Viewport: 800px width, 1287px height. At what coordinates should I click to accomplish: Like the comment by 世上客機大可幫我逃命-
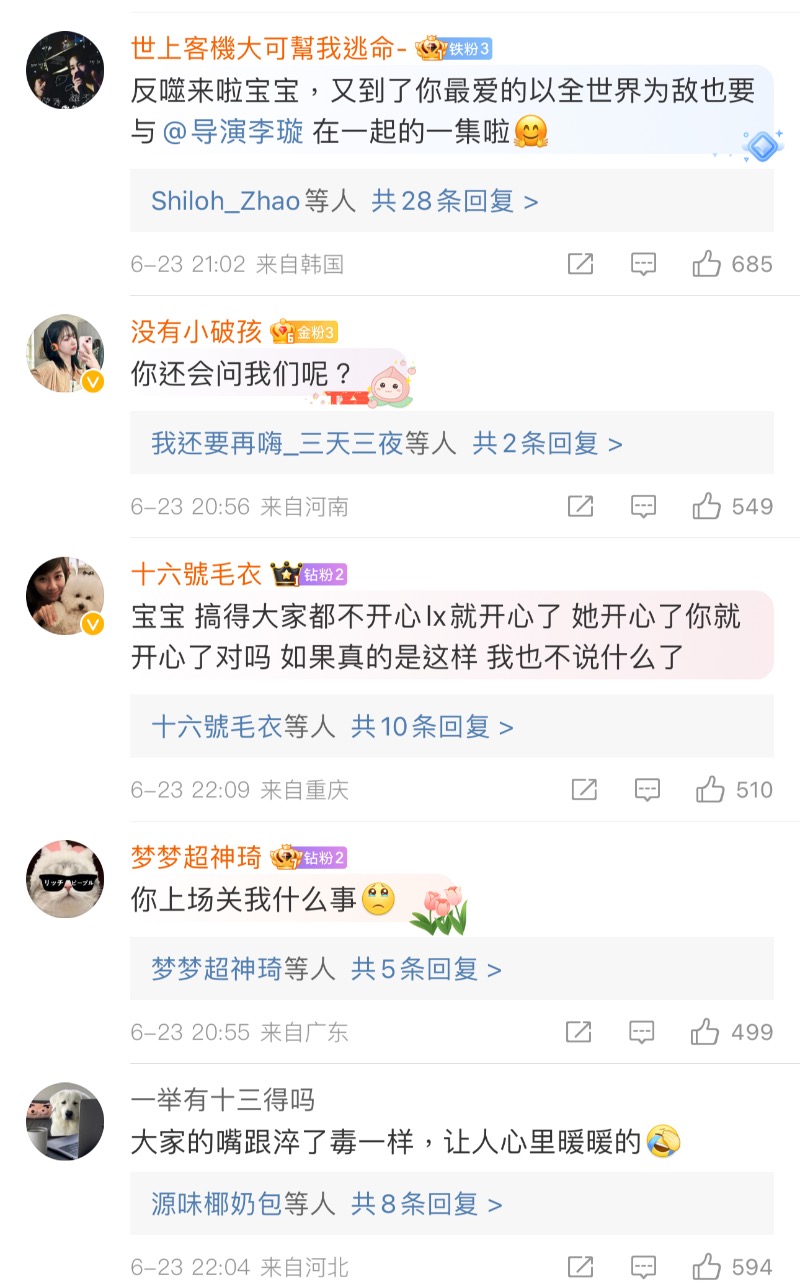tap(707, 264)
